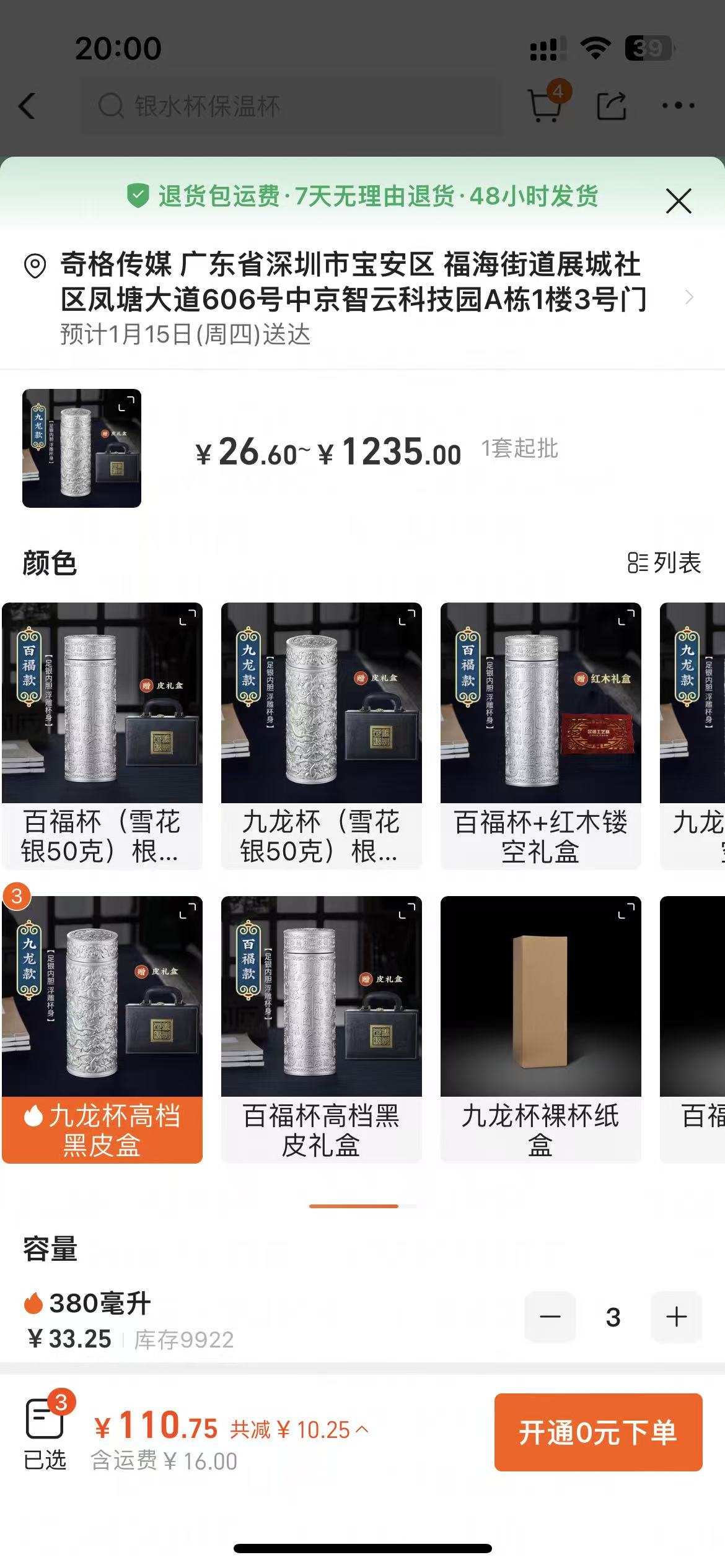The width and height of the screenshot is (725, 1568).
Task: Decrease 380毫升 quantity by one
Action: tap(550, 1317)
